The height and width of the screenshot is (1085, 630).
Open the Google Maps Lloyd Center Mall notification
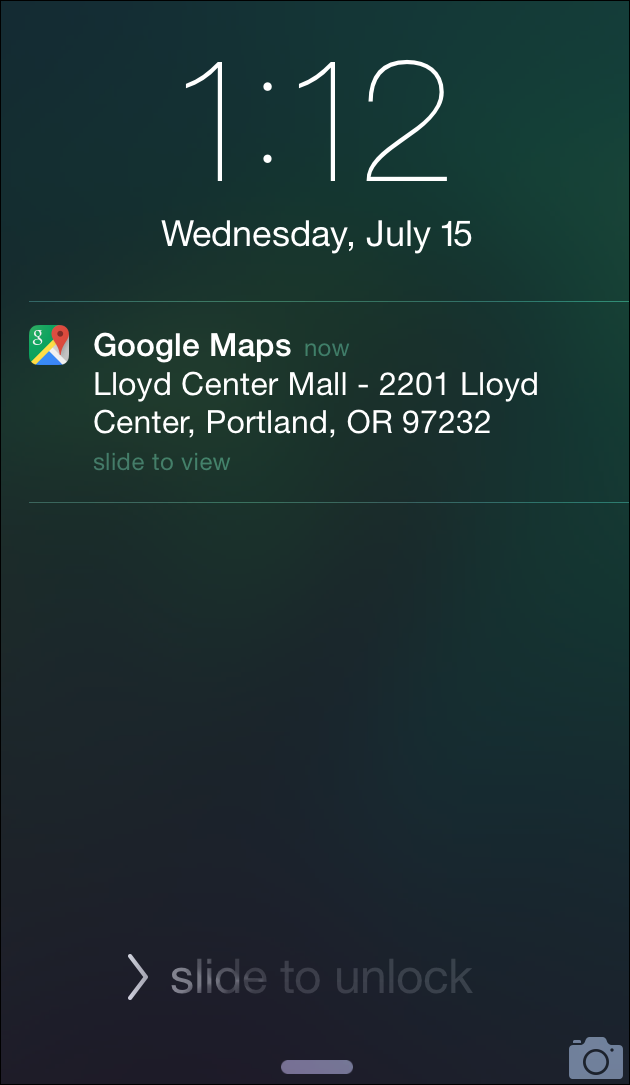point(315,402)
